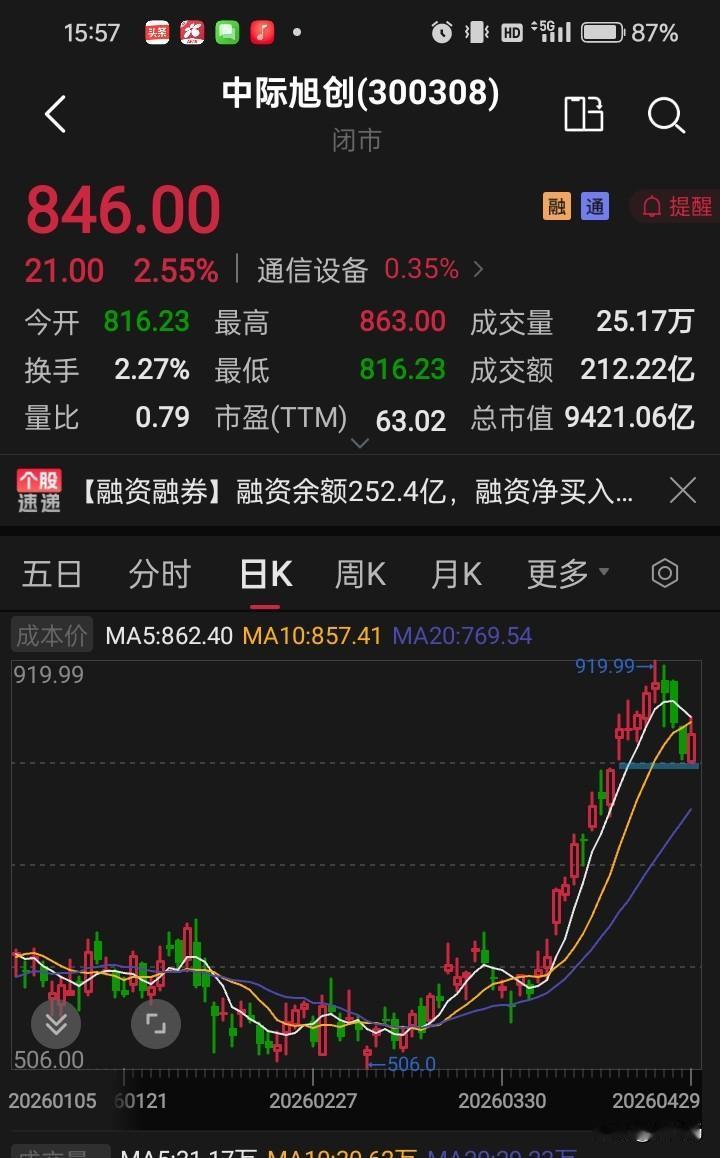Open the search function
The height and width of the screenshot is (1158, 720).
coord(666,115)
